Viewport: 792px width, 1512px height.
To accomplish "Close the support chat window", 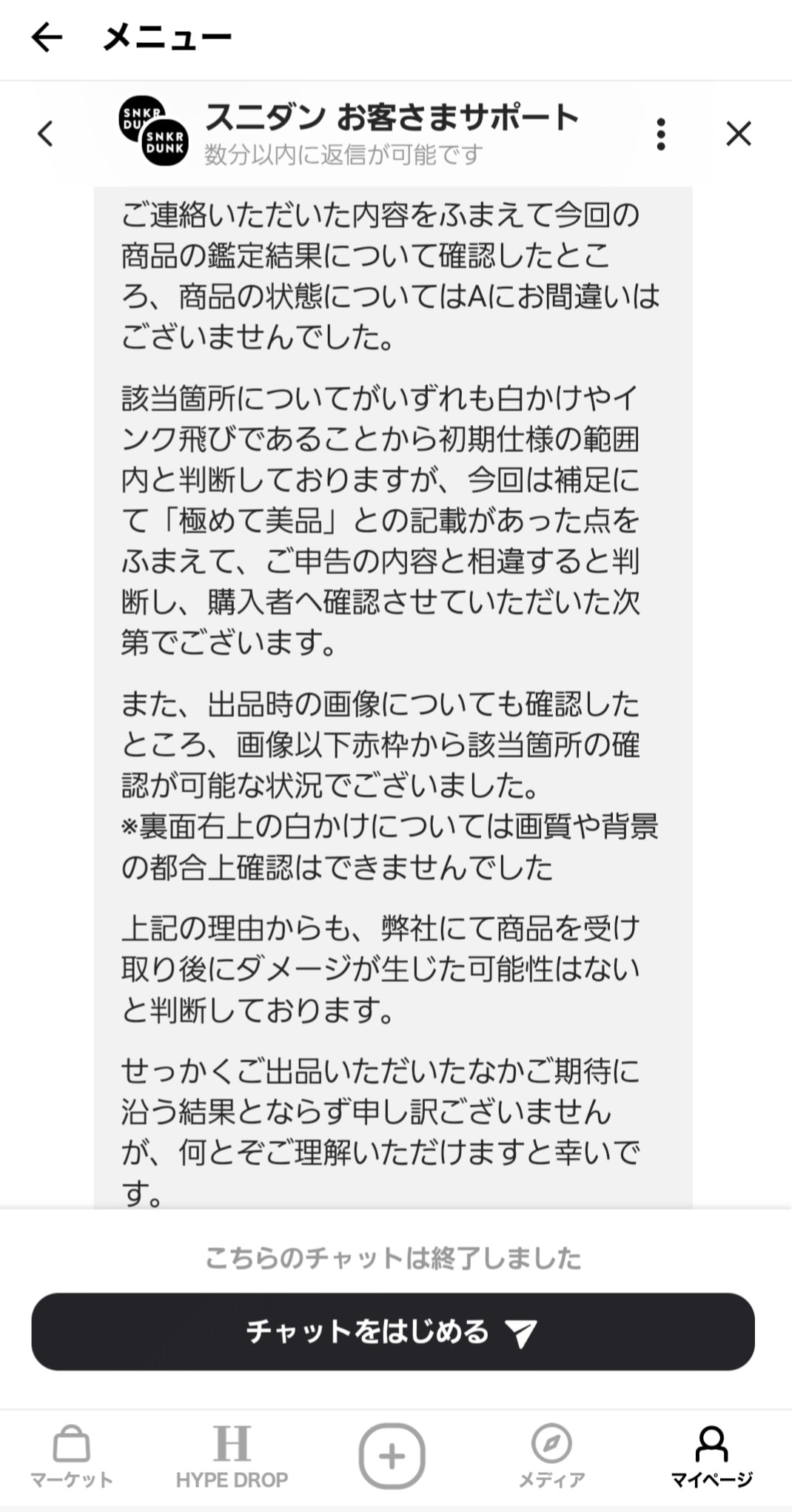I will [739, 134].
